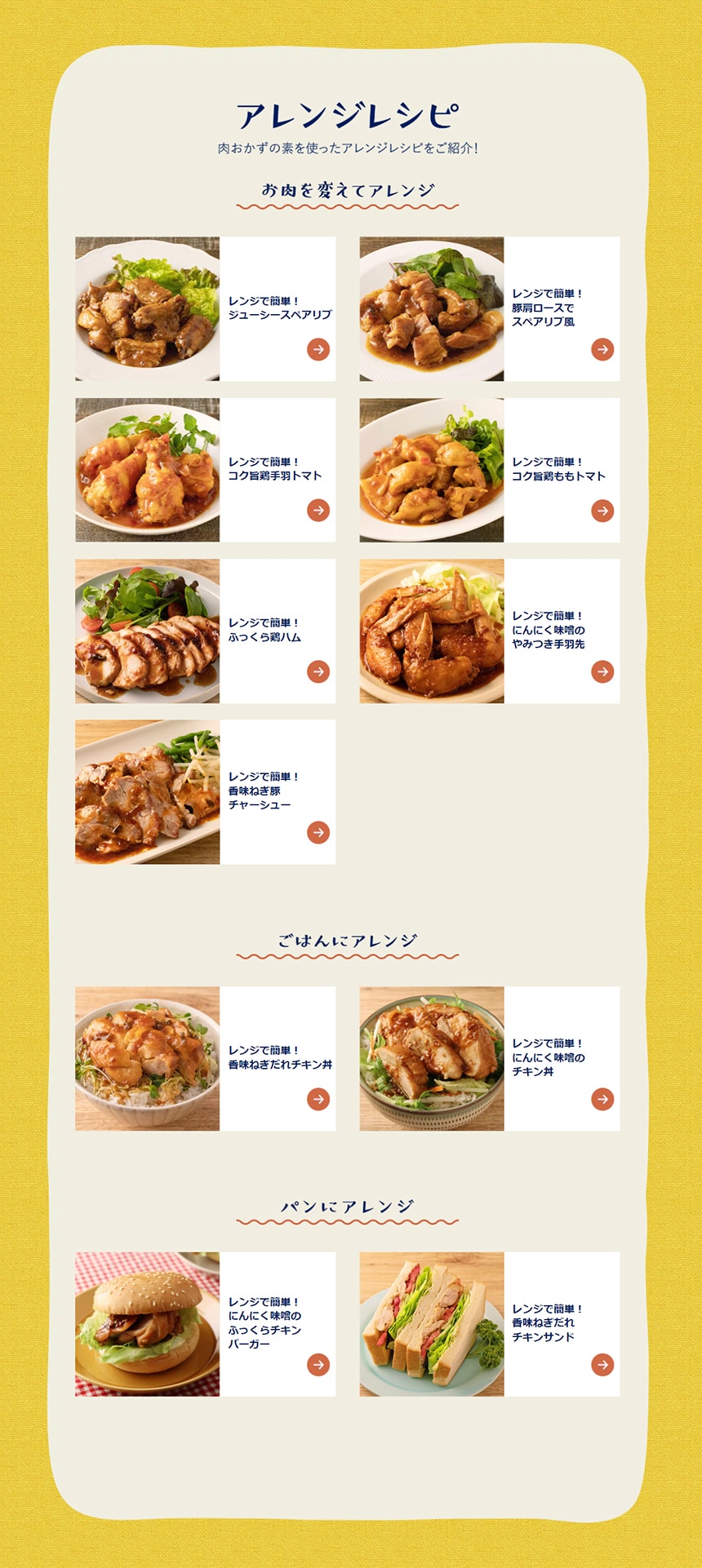
Task: View the 豚肩ロースでスペアリブ風 recipe
Action: [489, 309]
